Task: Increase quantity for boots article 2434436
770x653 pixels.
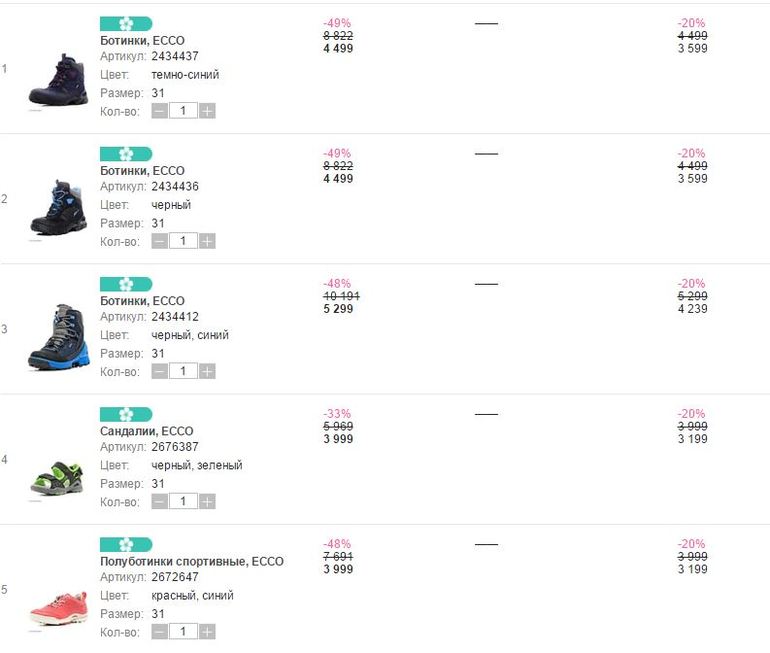Action: (x=207, y=241)
